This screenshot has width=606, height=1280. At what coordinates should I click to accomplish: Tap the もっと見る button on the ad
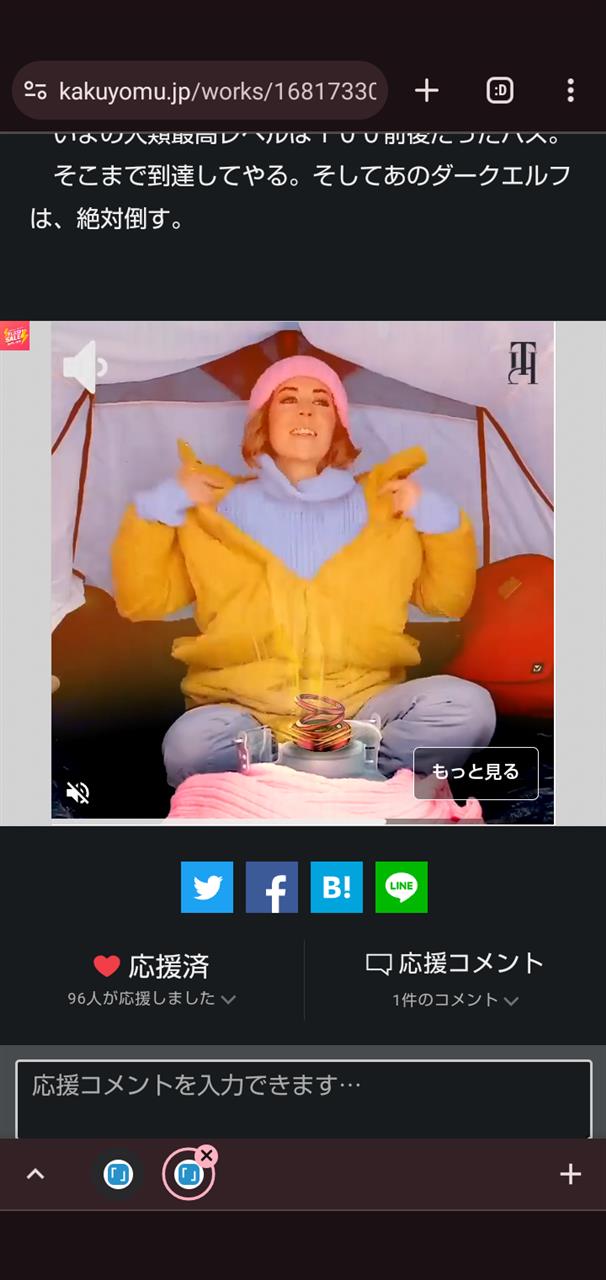[476, 772]
